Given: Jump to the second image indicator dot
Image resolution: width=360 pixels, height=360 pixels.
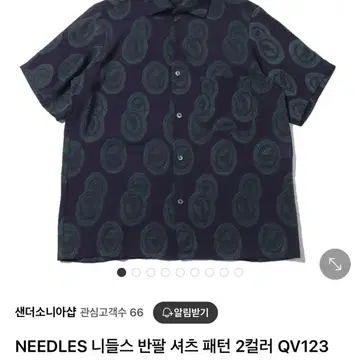Looking at the screenshot, I should tap(136, 272).
